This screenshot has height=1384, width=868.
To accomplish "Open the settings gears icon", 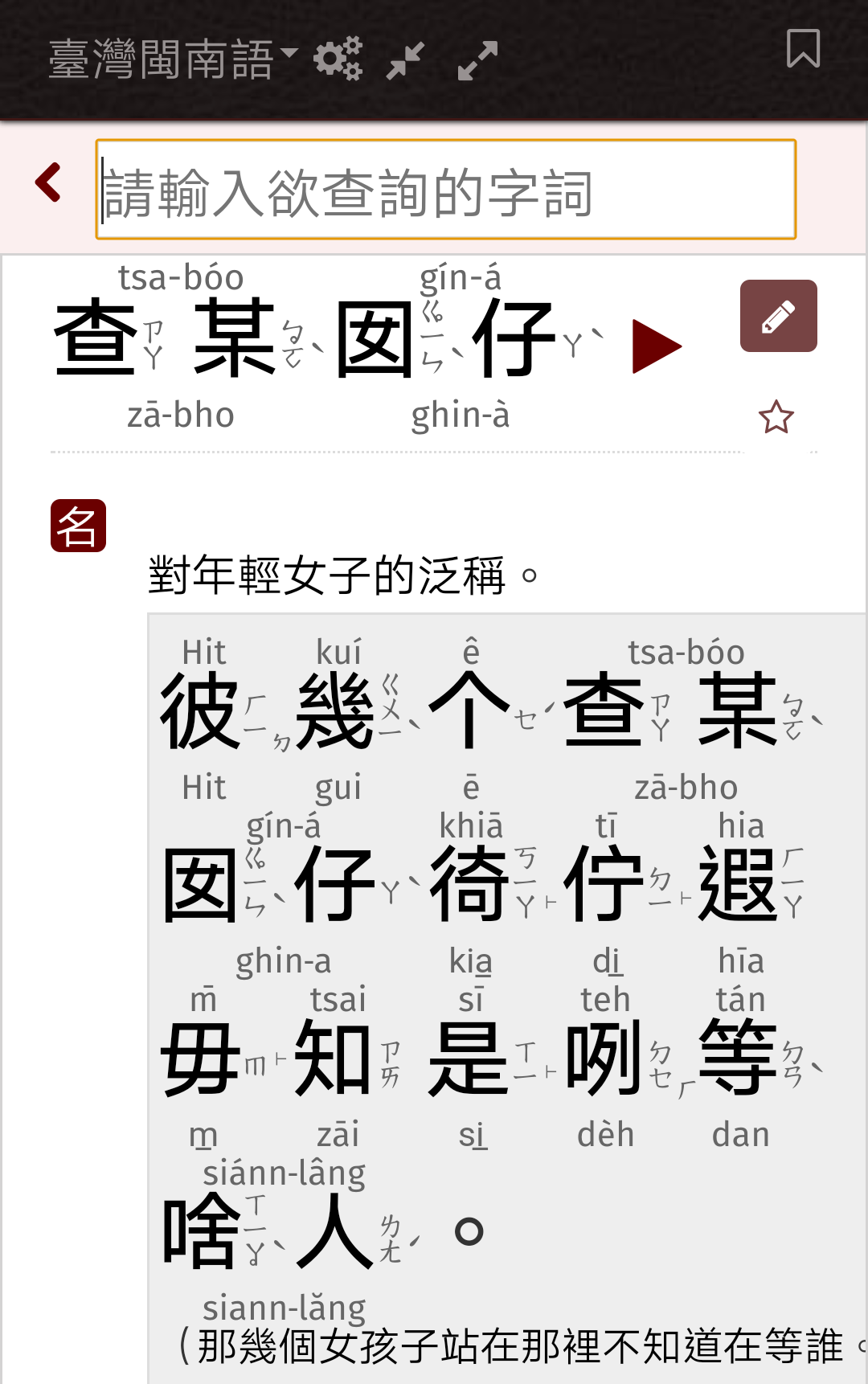I will pyautogui.click(x=338, y=59).
